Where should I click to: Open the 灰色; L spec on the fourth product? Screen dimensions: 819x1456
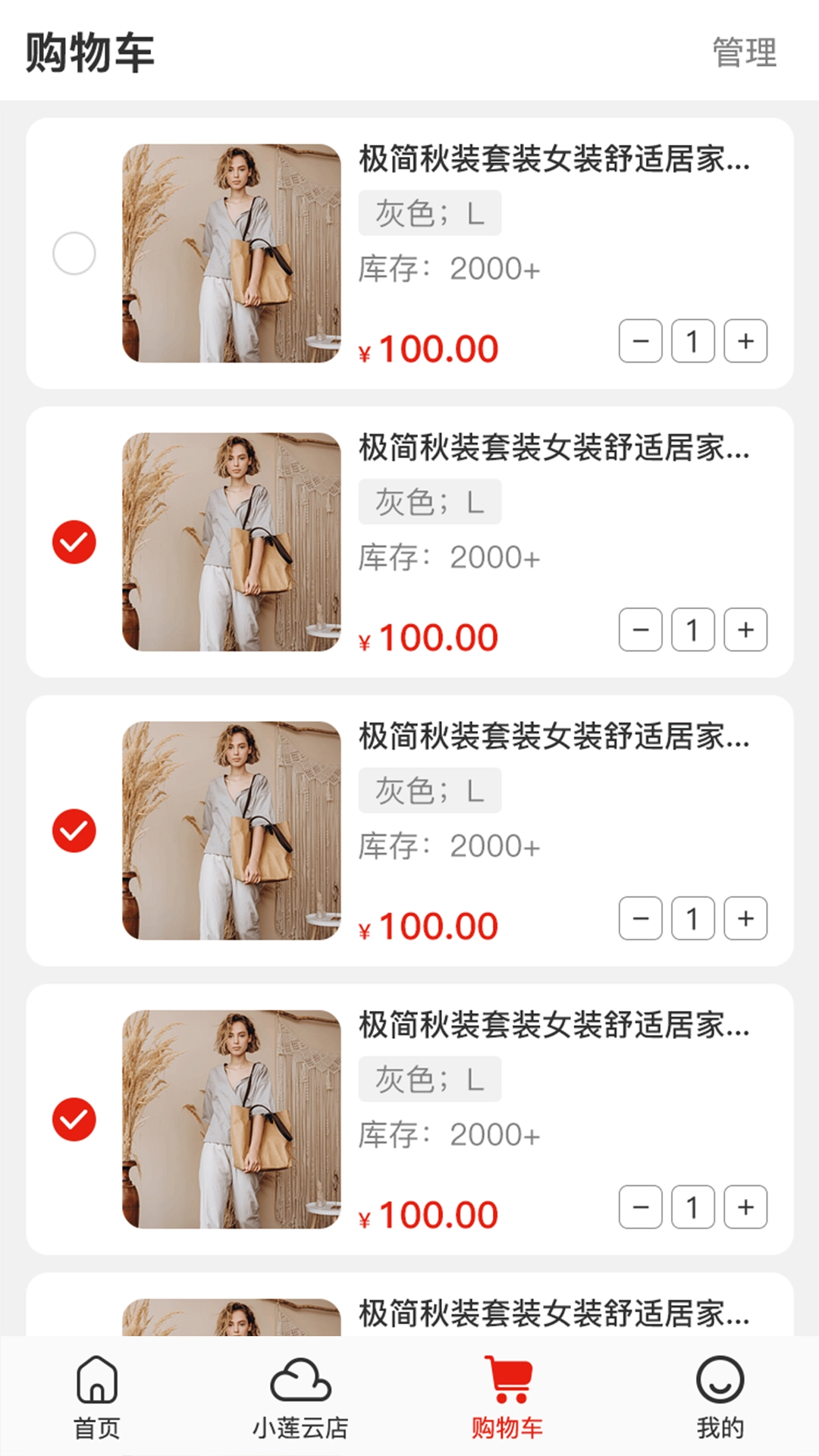pos(429,1078)
